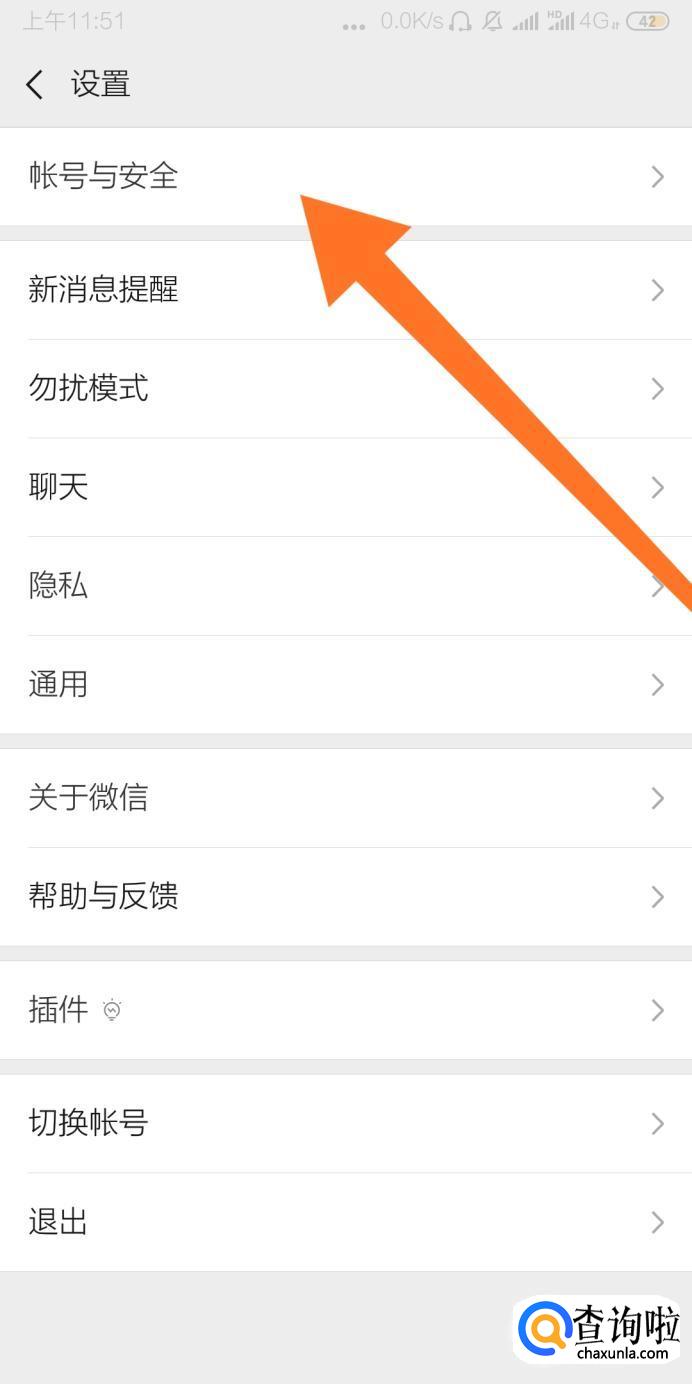Tap 退出 to log out

tap(346, 1222)
